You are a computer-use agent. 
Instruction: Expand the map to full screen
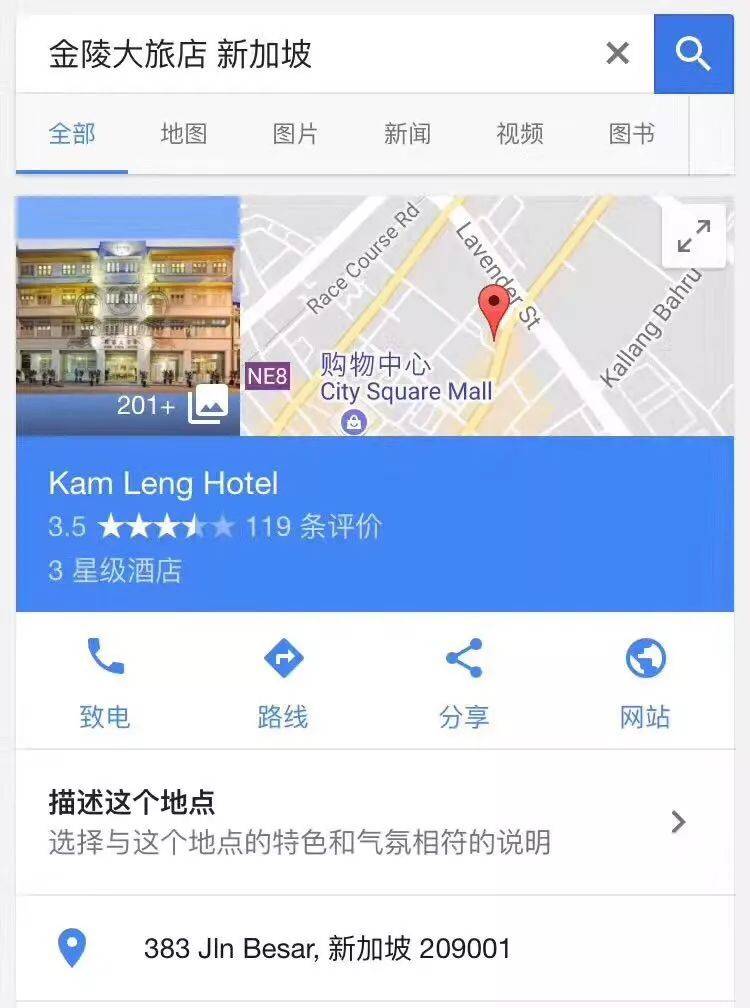pyautogui.click(x=693, y=237)
